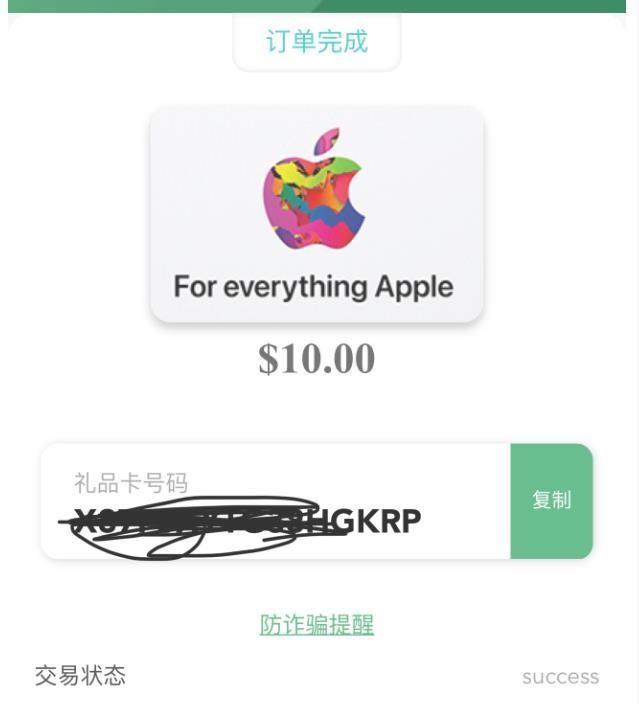Open the 防诈骗提醒 link
639x704 pixels.
tap(317, 625)
